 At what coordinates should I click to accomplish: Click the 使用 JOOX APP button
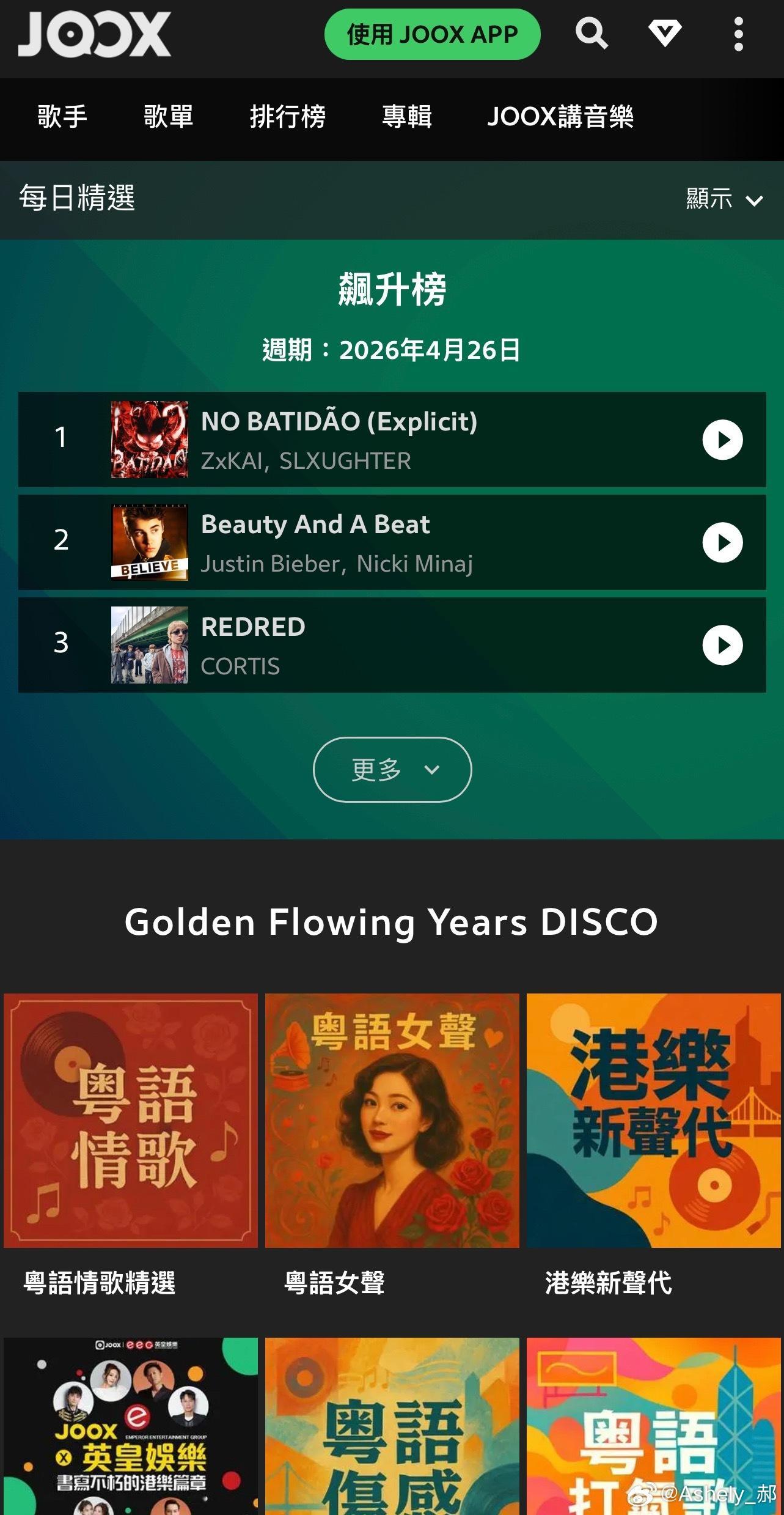pyautogui.click(x=433, y=35)
